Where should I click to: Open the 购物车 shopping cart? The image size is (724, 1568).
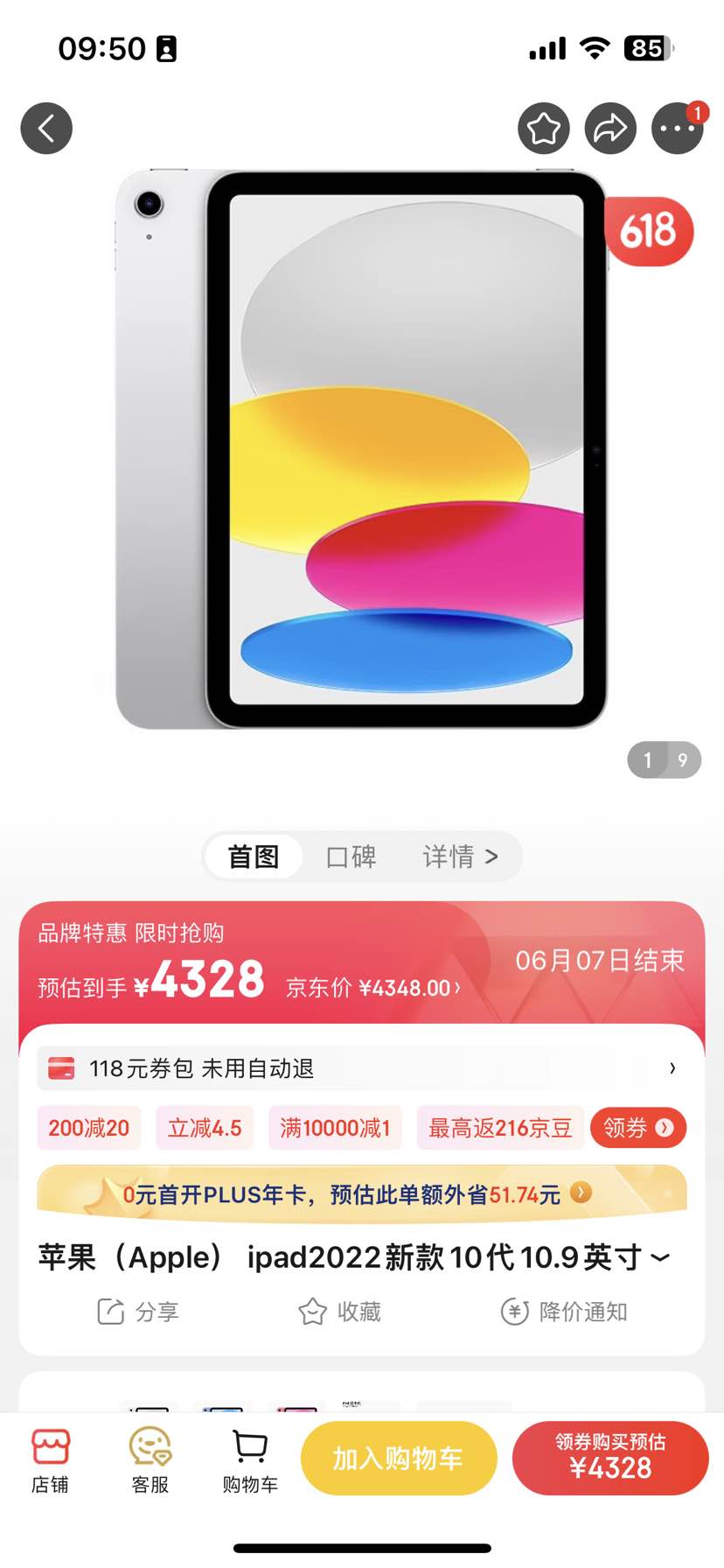tap(250, 1460)
